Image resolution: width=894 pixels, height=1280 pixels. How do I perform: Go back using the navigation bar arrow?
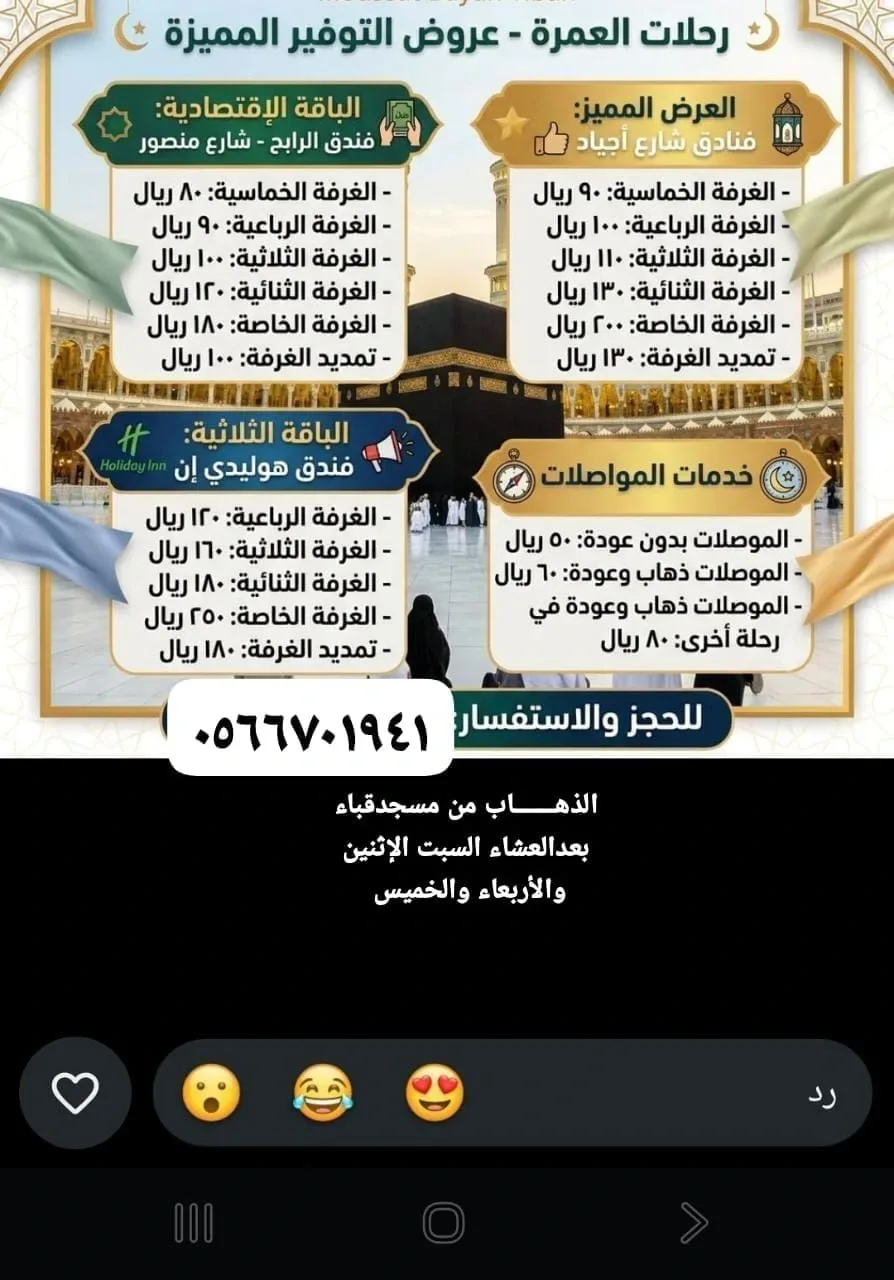693,1223
